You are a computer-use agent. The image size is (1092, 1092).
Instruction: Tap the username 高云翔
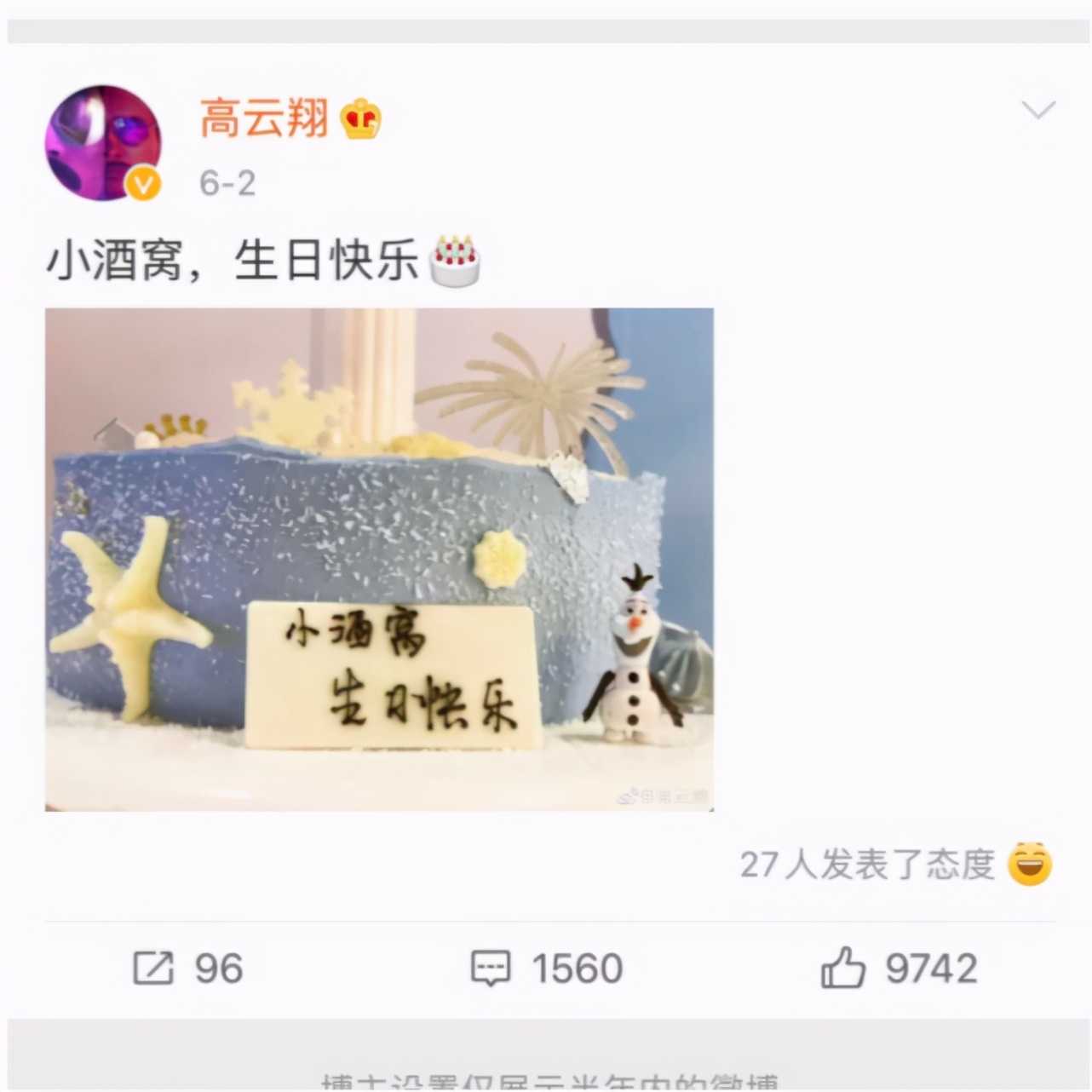pyautogui.click(x=264, y=118)
